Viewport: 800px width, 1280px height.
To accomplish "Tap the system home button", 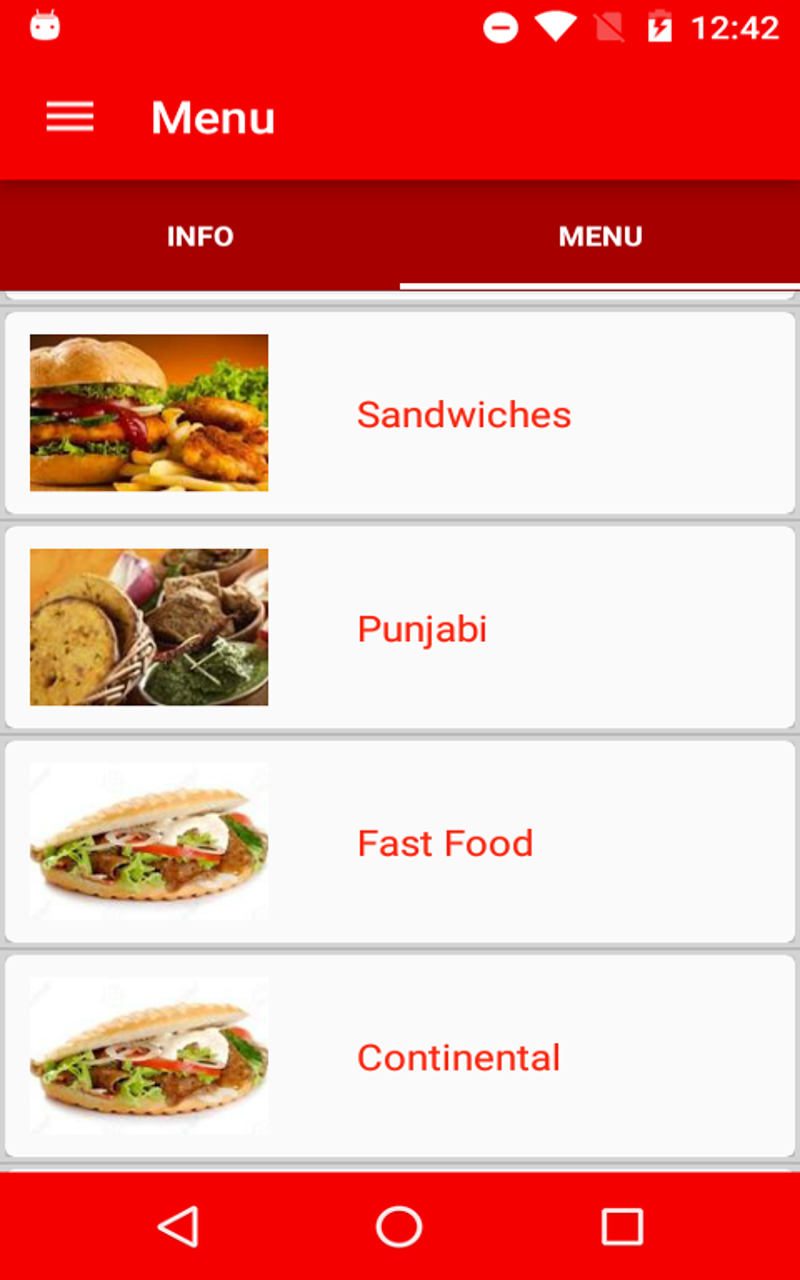I will (399, 1226).
